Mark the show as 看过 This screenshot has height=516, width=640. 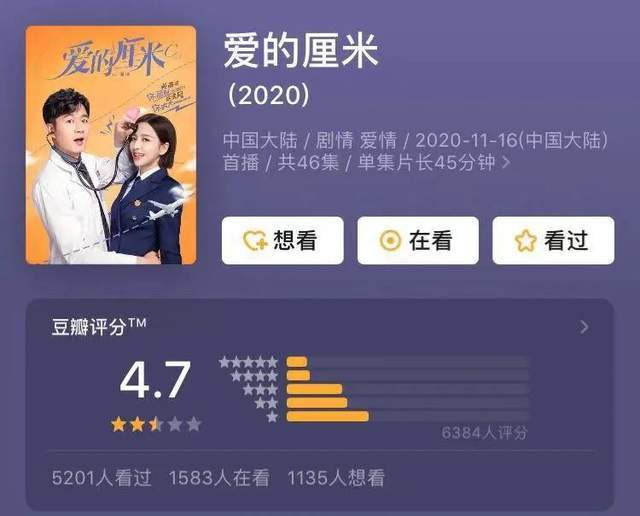coord(553,240)
